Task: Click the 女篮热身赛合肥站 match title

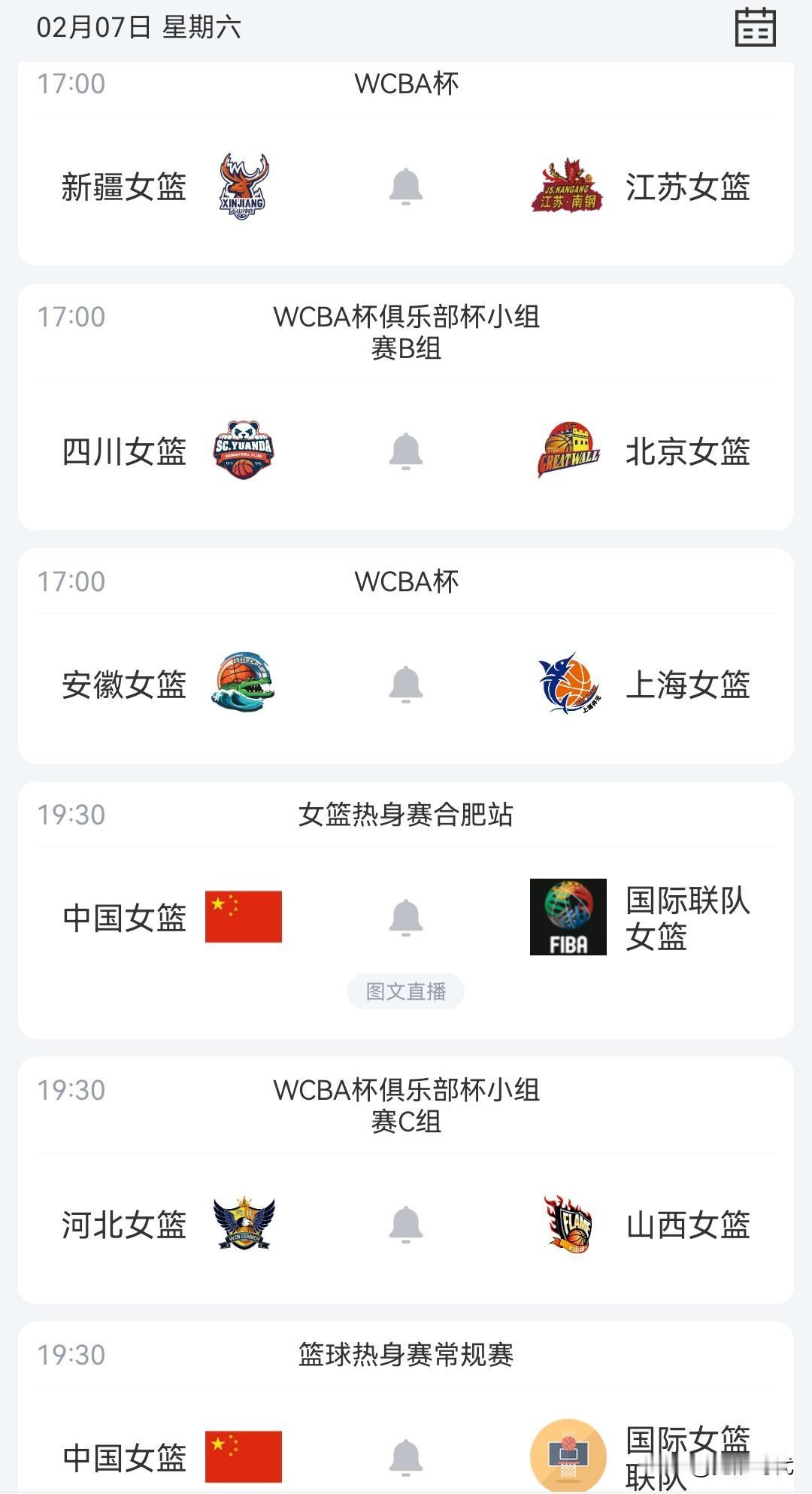Action: tap(406, 815)
